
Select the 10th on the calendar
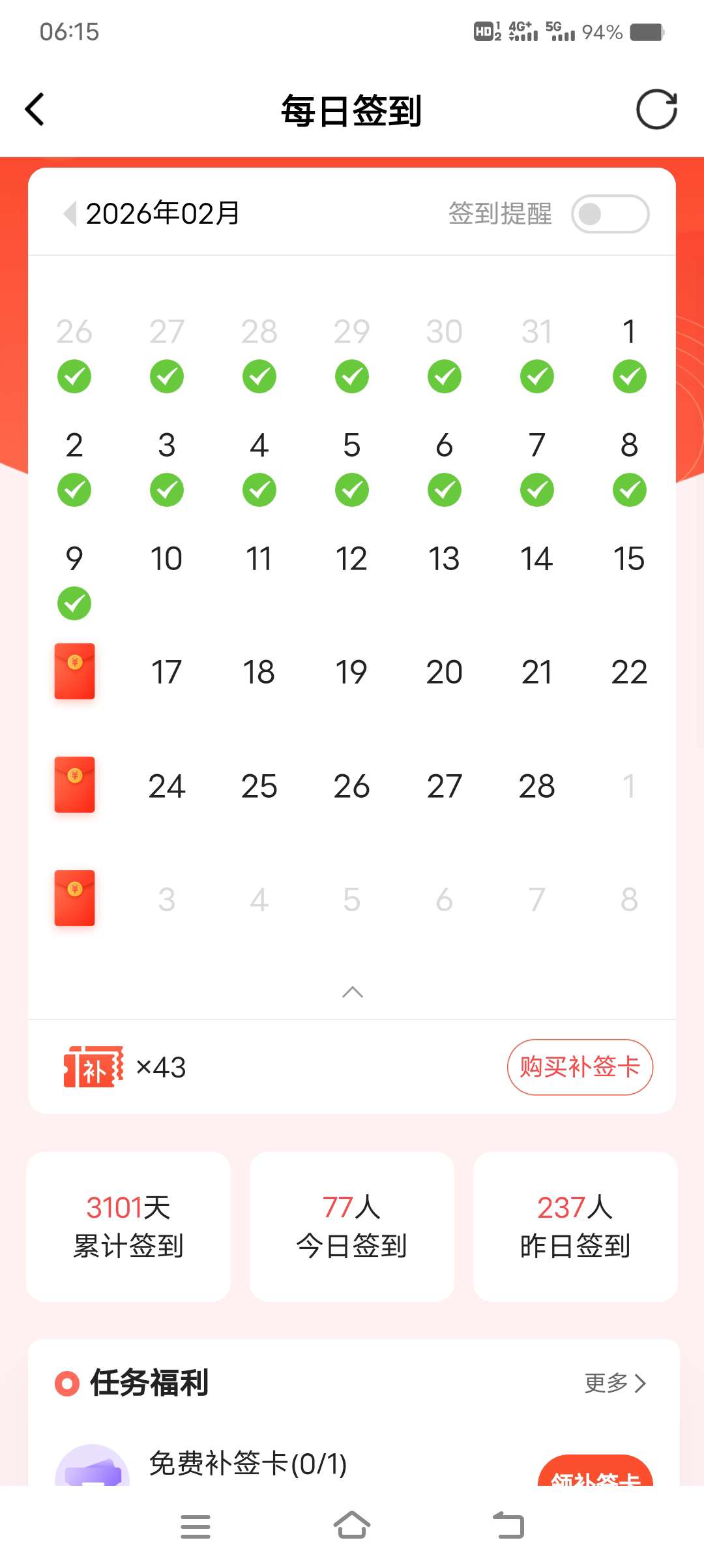pyautogui.click(x=166, y=559)
